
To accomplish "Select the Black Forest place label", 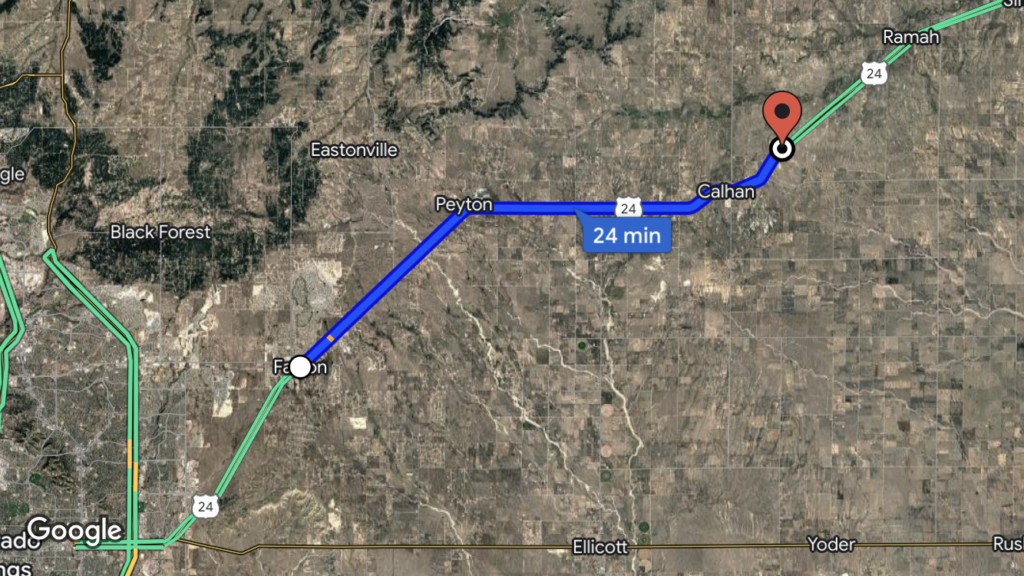I will [160, 232].
